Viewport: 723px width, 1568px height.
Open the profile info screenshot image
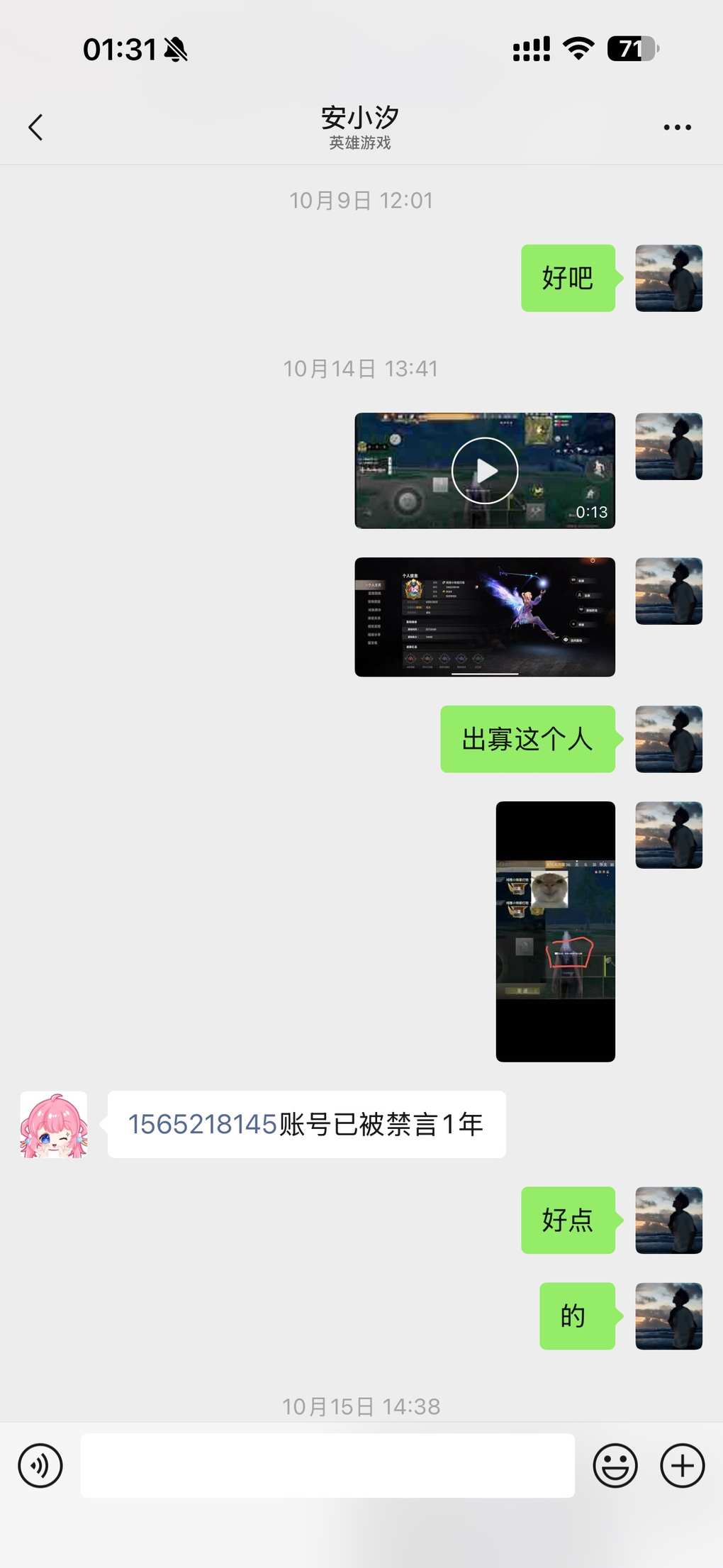485,617
